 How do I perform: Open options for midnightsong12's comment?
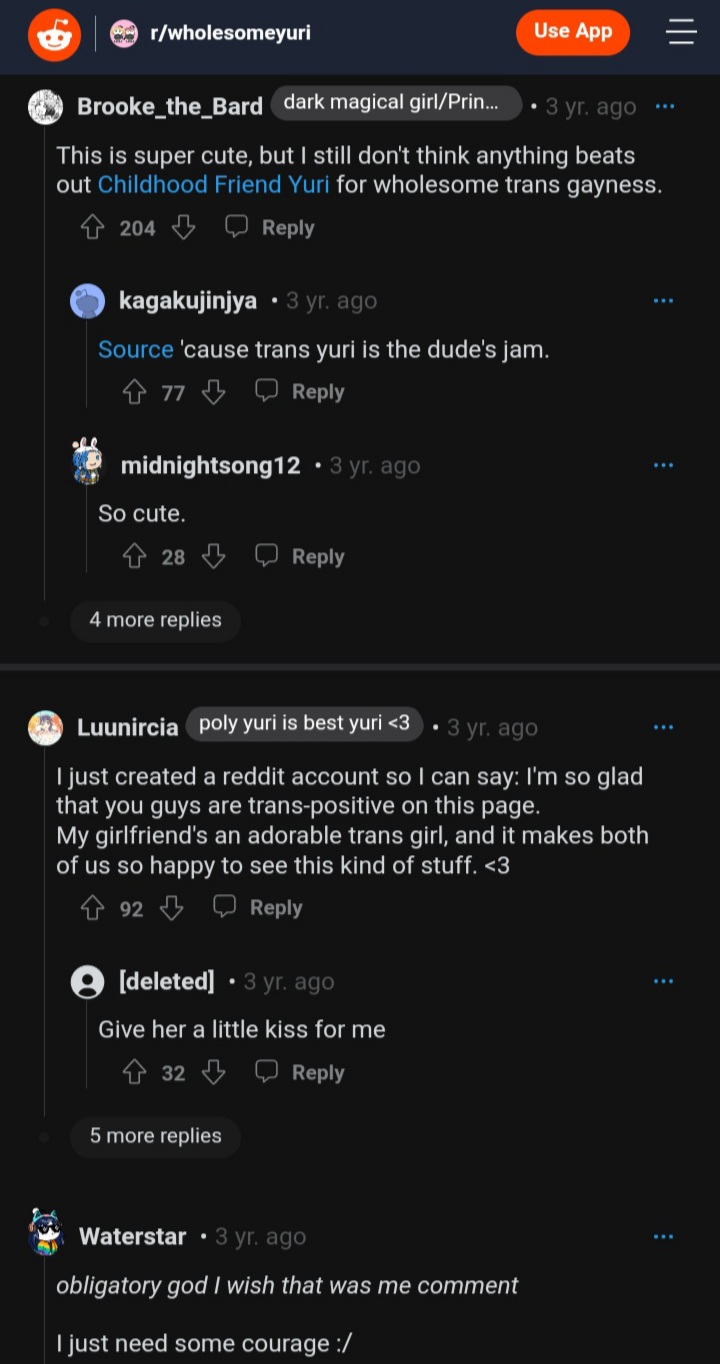(663, 465)
